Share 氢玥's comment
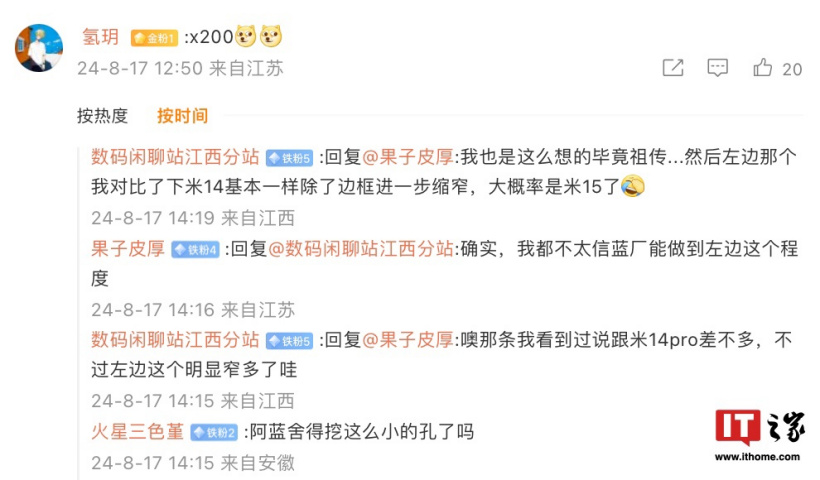The width and height of the screenshot is (820, 480). (673, 68)
